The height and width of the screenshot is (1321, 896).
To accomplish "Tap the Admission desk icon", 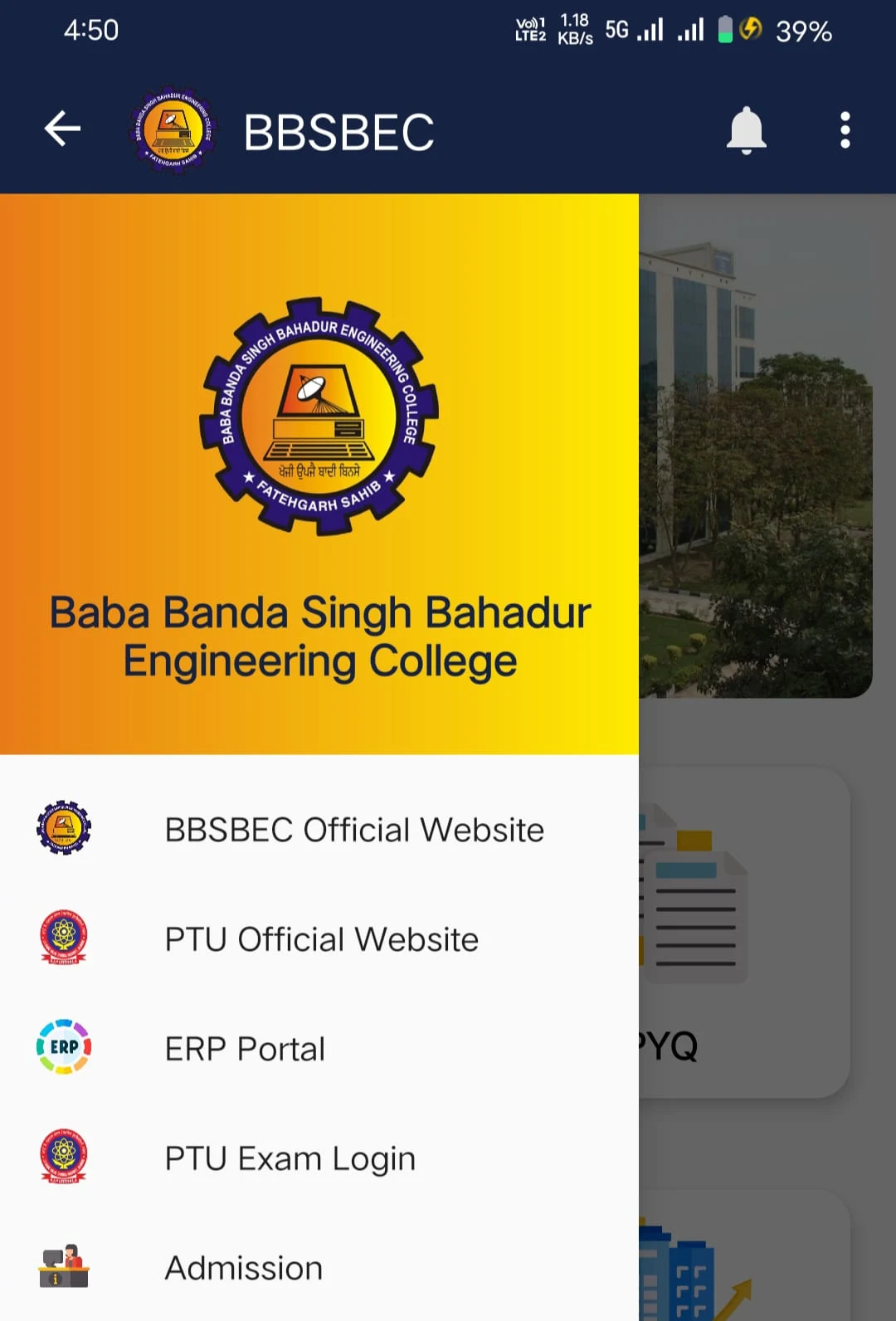I will (x=63, y=1267).
